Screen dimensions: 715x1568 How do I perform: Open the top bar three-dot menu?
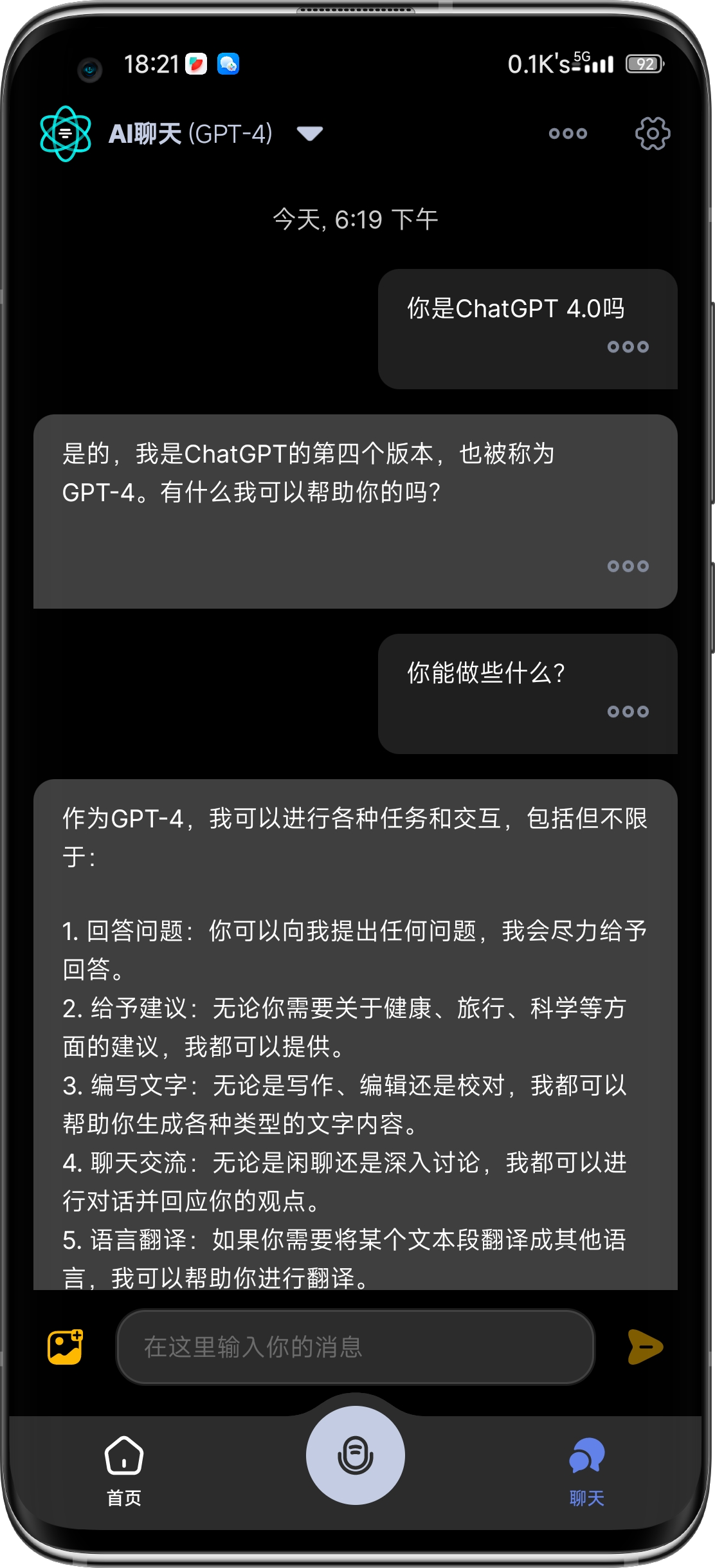coord(568,134)
